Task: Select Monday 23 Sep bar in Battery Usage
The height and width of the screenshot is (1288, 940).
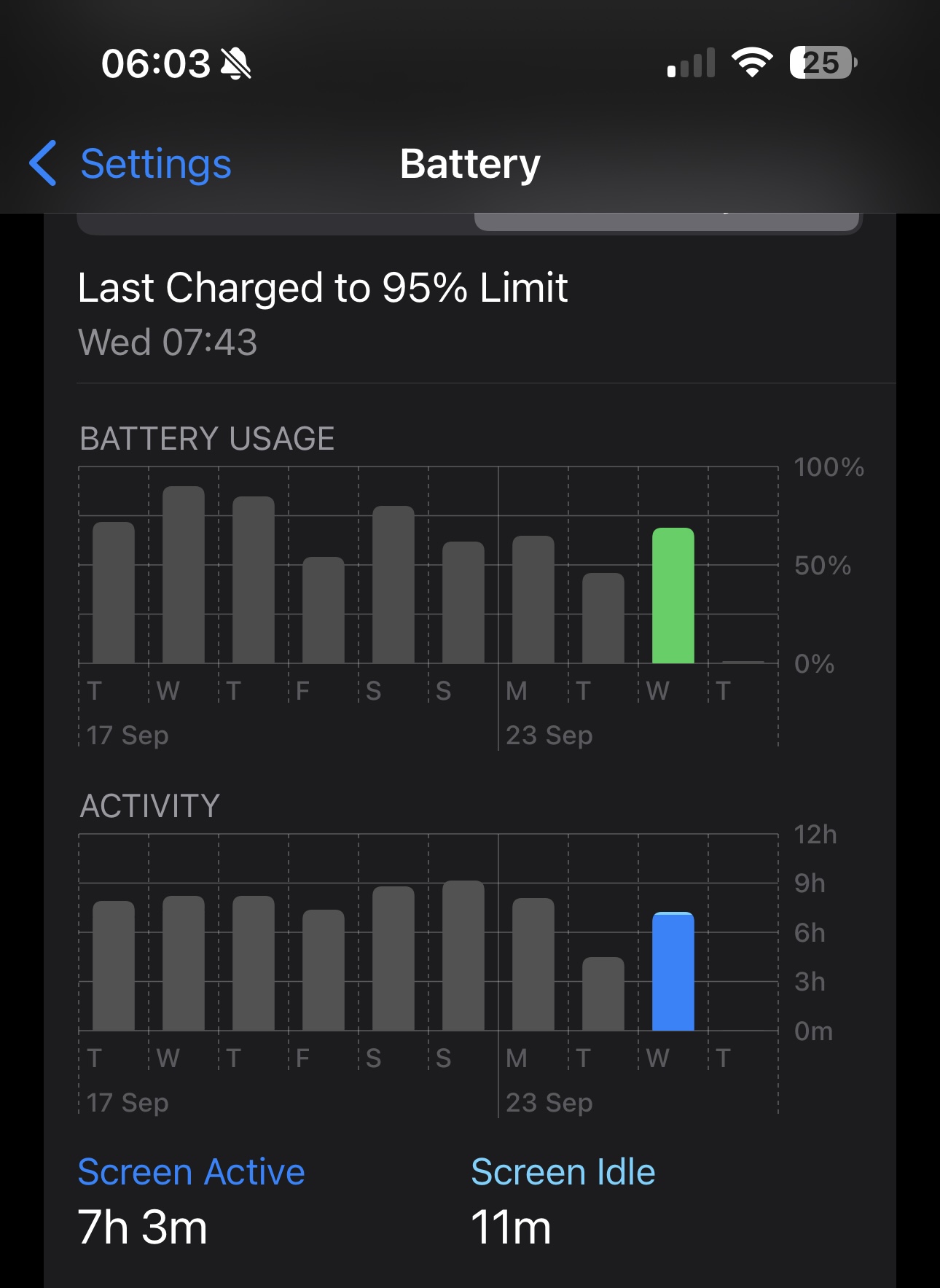Action: (533, 600)
